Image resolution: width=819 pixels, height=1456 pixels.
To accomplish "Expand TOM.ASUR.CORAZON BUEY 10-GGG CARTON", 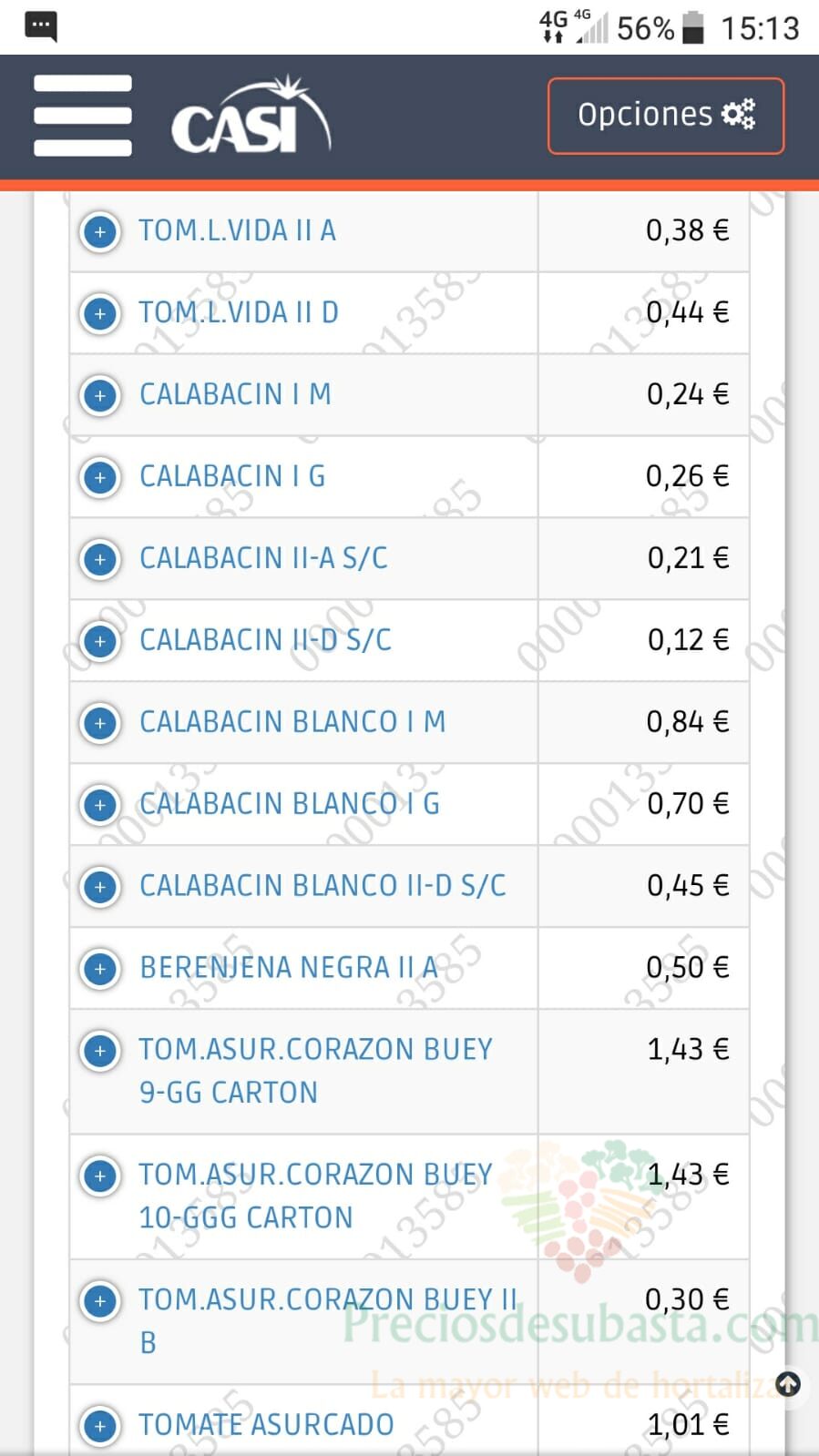I will [x=100, y=1176].
